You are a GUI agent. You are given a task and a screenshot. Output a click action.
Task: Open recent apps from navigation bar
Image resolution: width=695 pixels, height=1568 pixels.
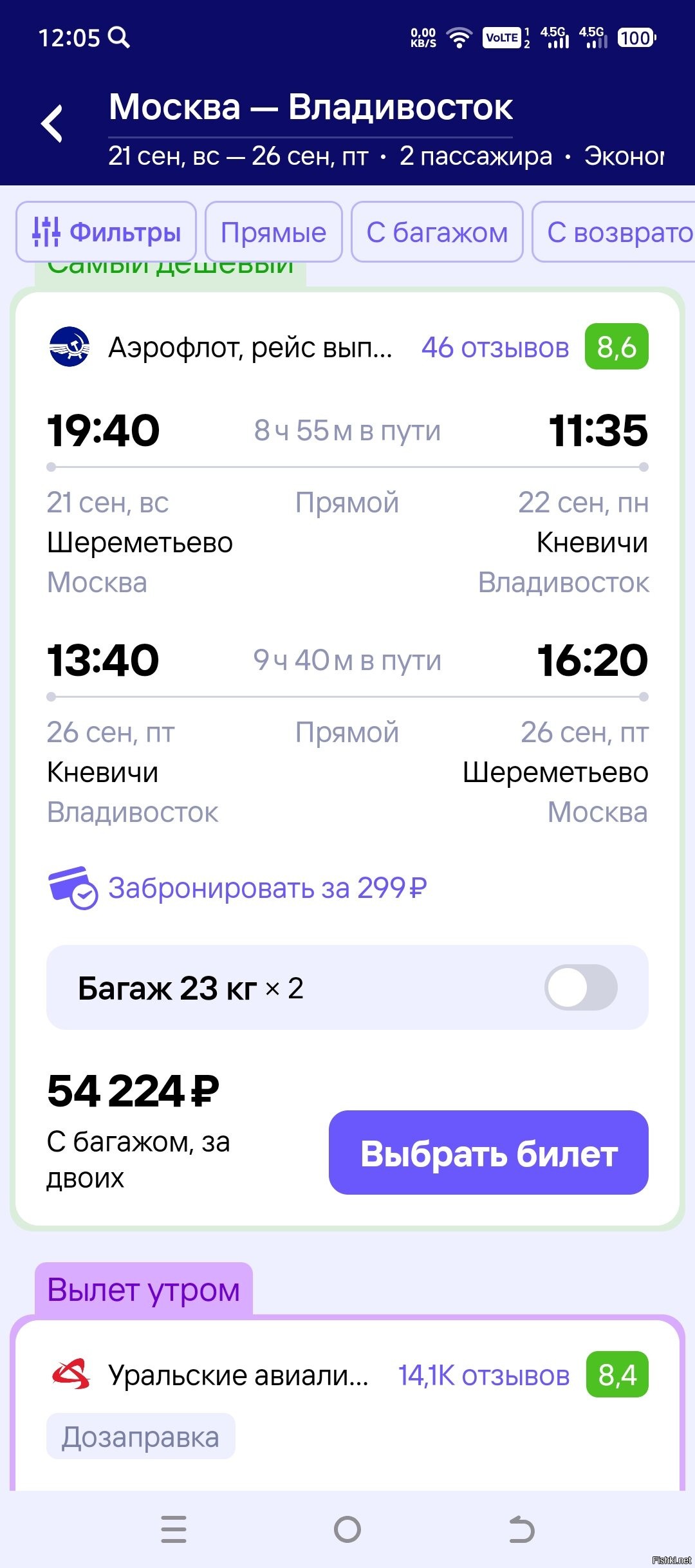[x=174, y=1529]
